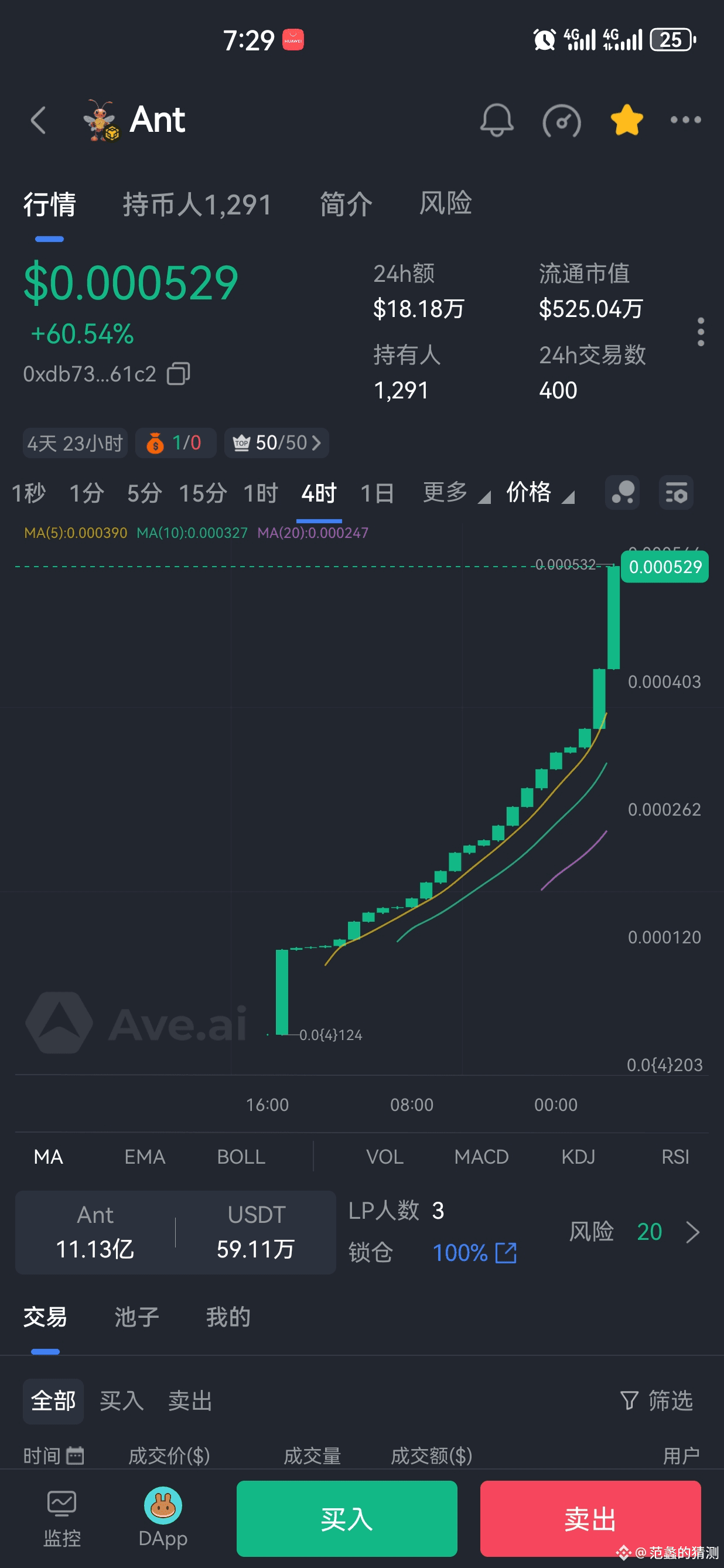Image resolution: width=724 pixels, height=1568 pixels.
Task: Select the 15分 chart interval
Action: tap(203, 492)
